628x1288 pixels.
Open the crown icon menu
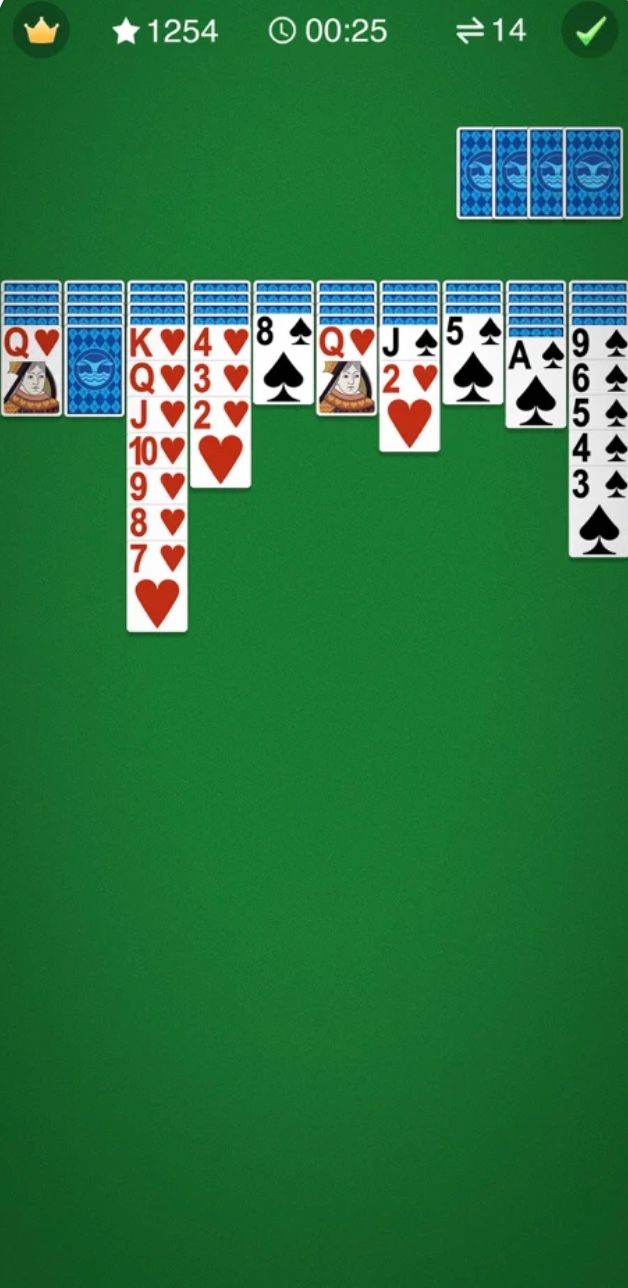click(x=41, y=31)
